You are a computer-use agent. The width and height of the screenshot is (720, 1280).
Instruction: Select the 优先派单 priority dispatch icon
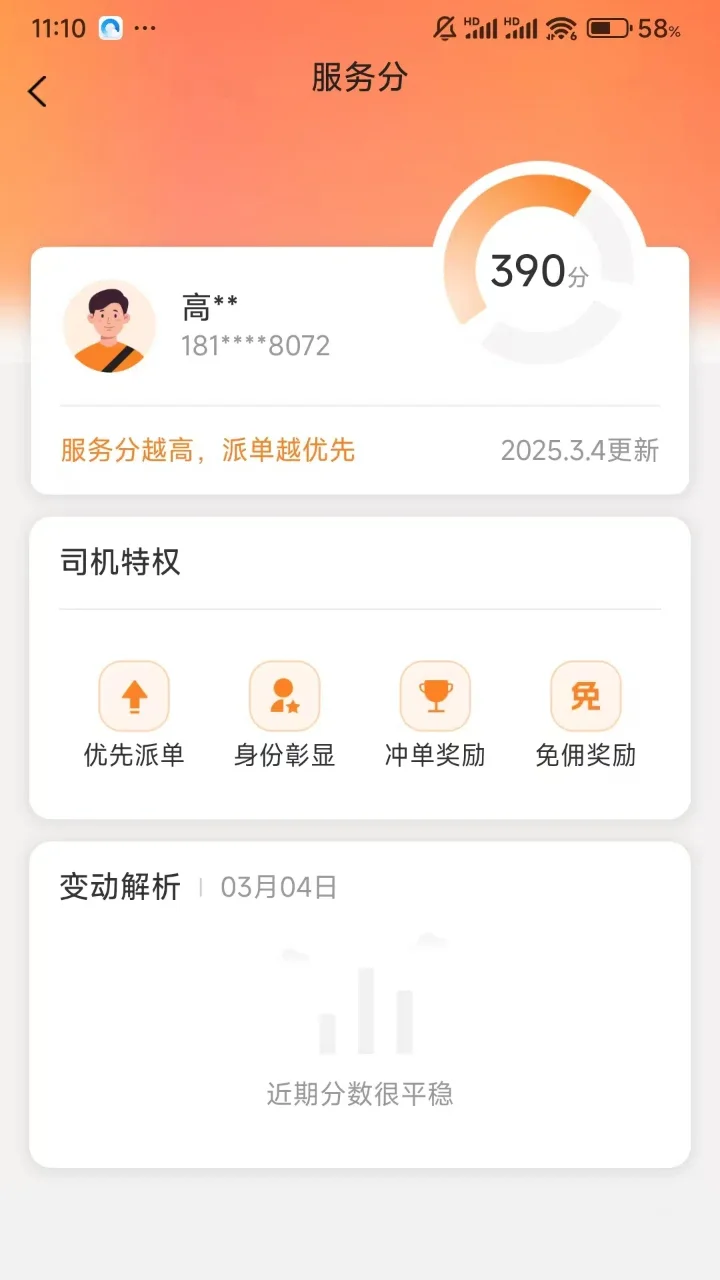134,695
